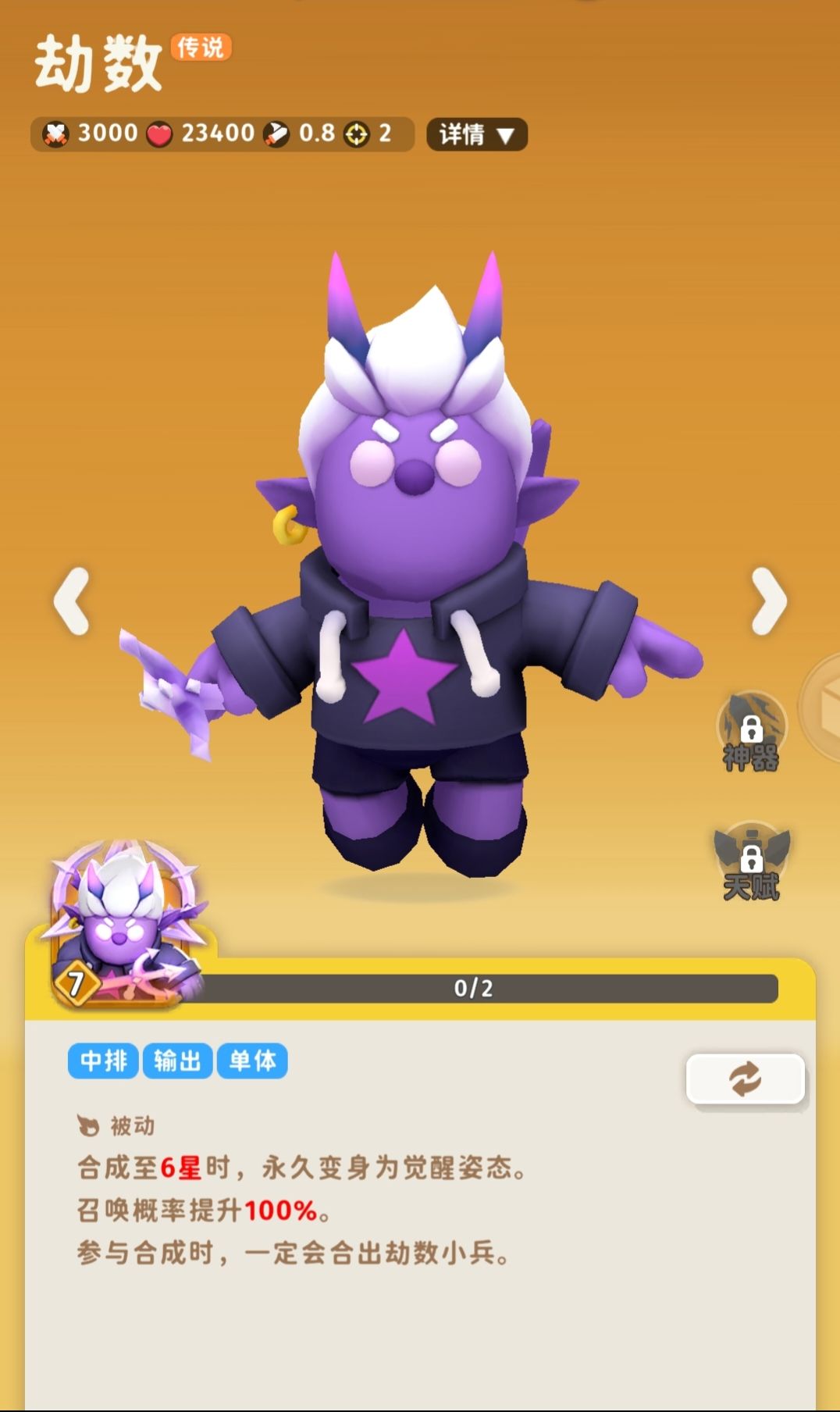The width and height of the screenshot is (840, 1412).
Task: Toggle the 单体 target tag
Action: point(253,1061)
